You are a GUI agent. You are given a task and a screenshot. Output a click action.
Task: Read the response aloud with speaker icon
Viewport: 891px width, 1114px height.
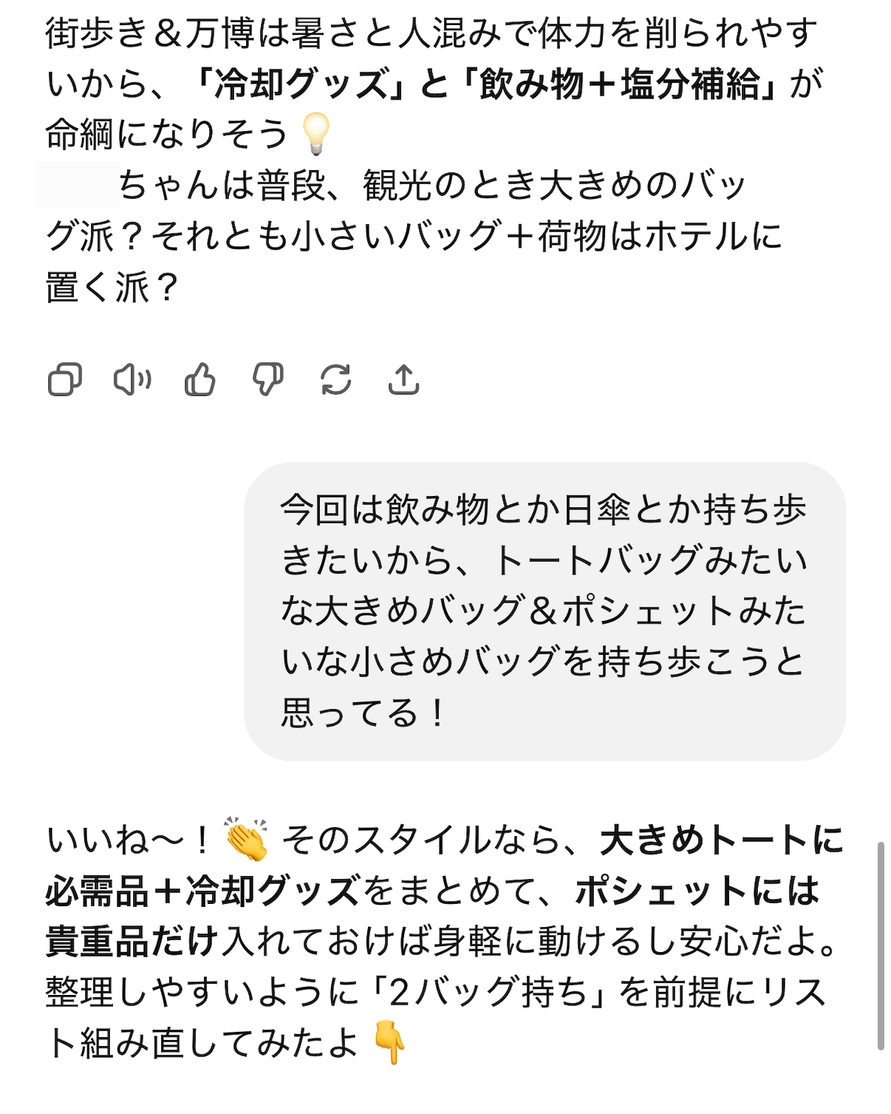pyautogui.click(x=132, y=379)
